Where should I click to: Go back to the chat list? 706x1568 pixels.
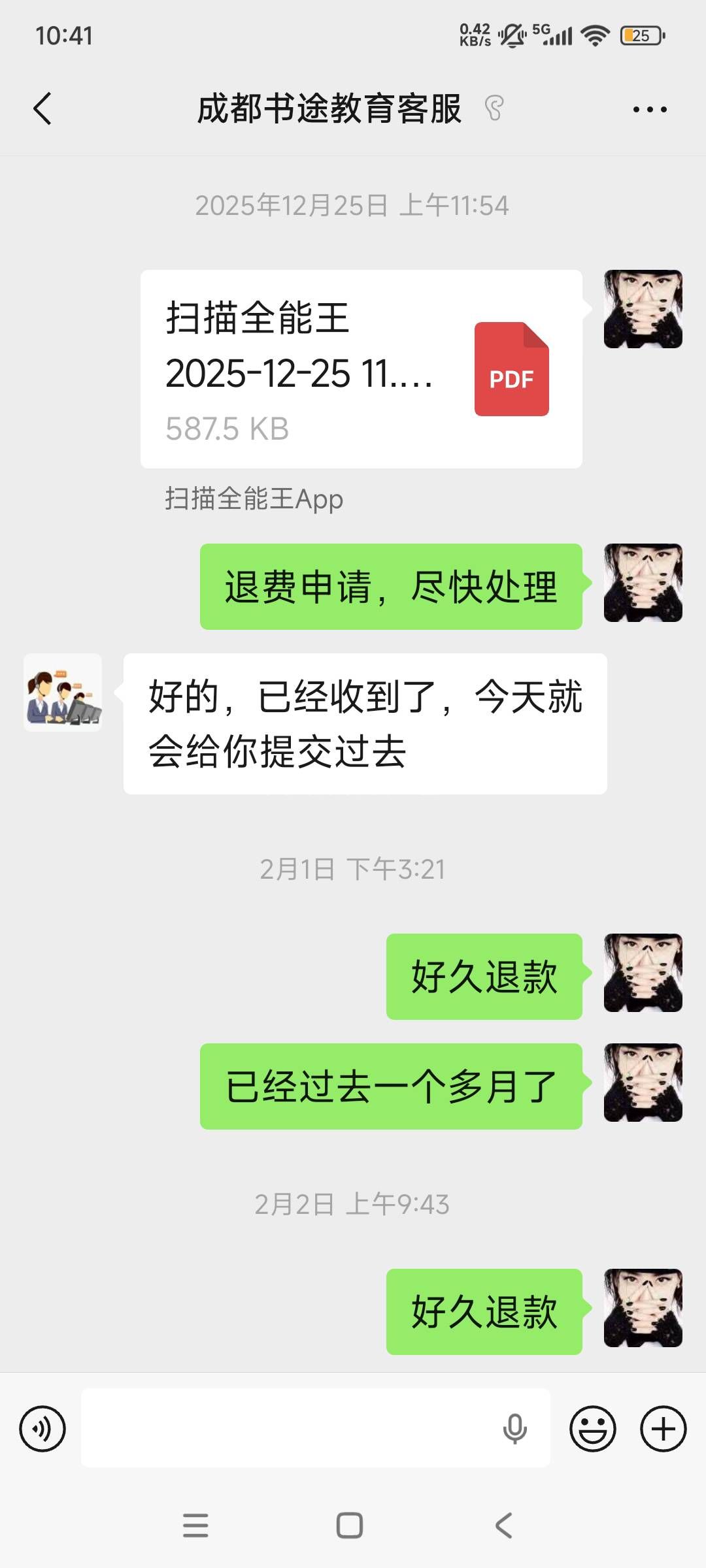42,108
